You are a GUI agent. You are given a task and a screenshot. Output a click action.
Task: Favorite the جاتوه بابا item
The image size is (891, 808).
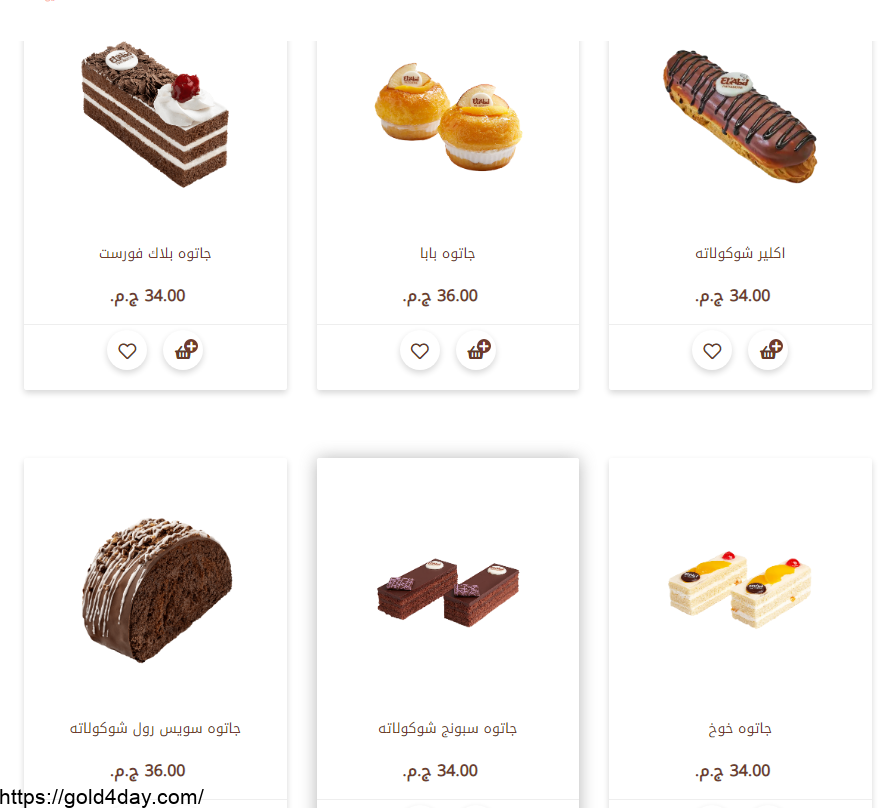coord(420,351)
